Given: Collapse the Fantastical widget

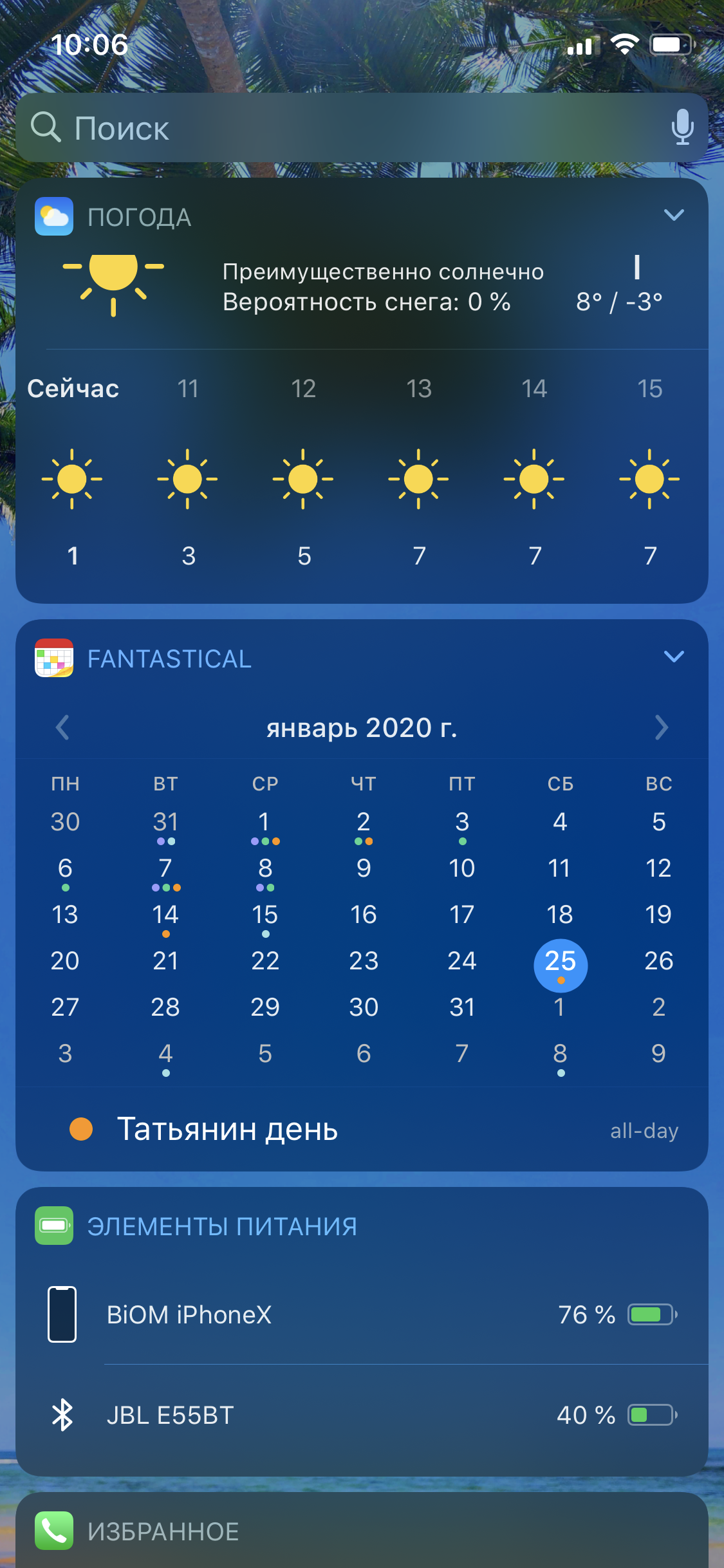Looking at the screenshot, I should click(x=673, y=657).
